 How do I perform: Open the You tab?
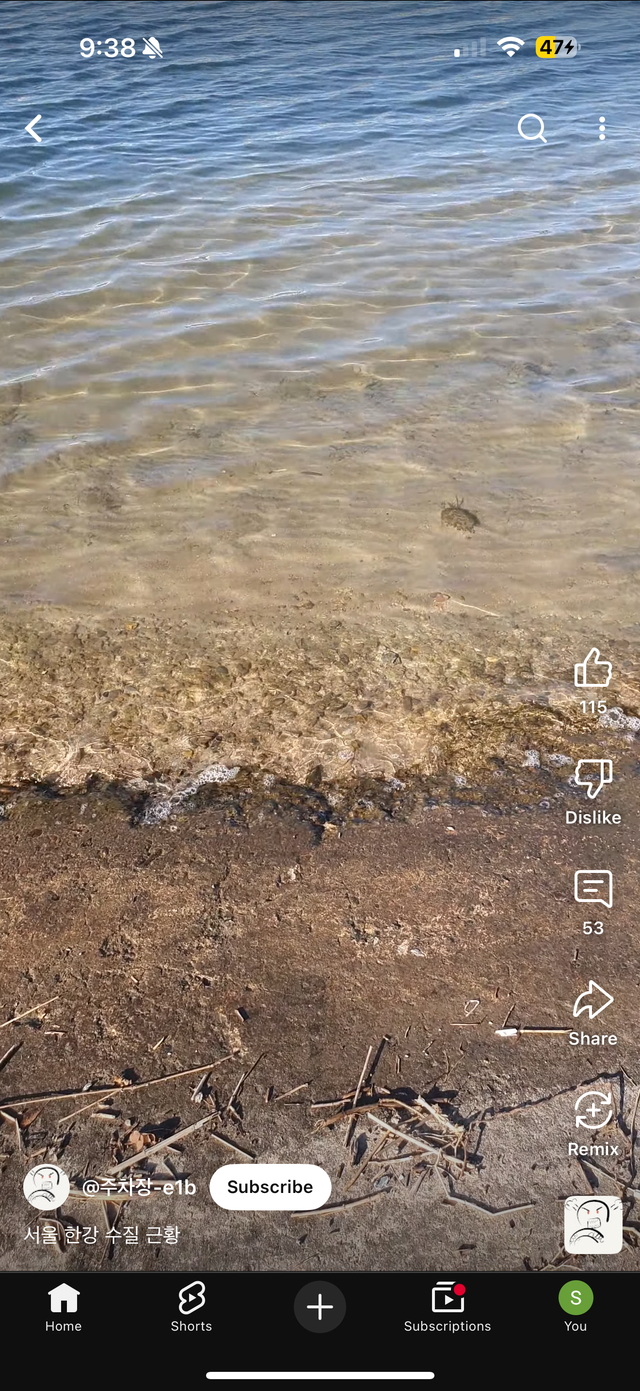click(x=575, y=1307)
